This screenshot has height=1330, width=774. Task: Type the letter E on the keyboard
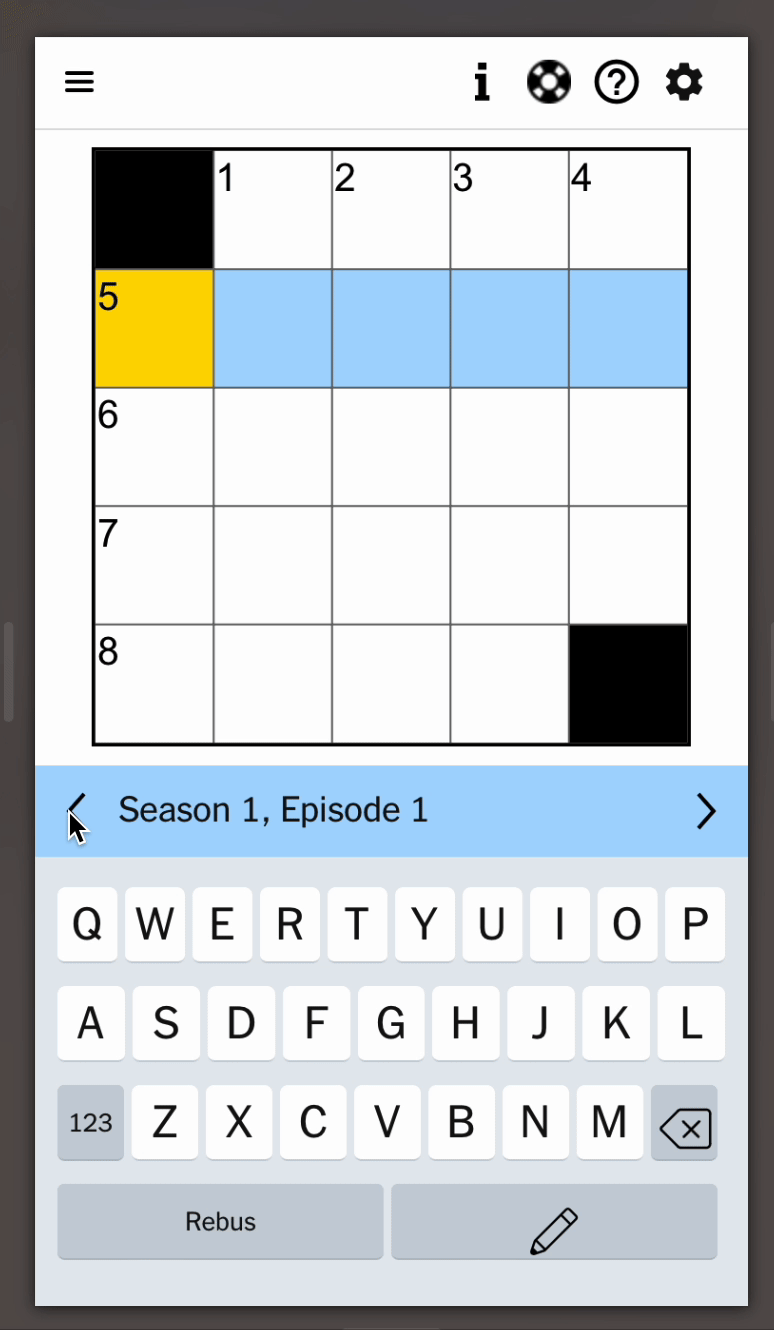click(222, 925)
